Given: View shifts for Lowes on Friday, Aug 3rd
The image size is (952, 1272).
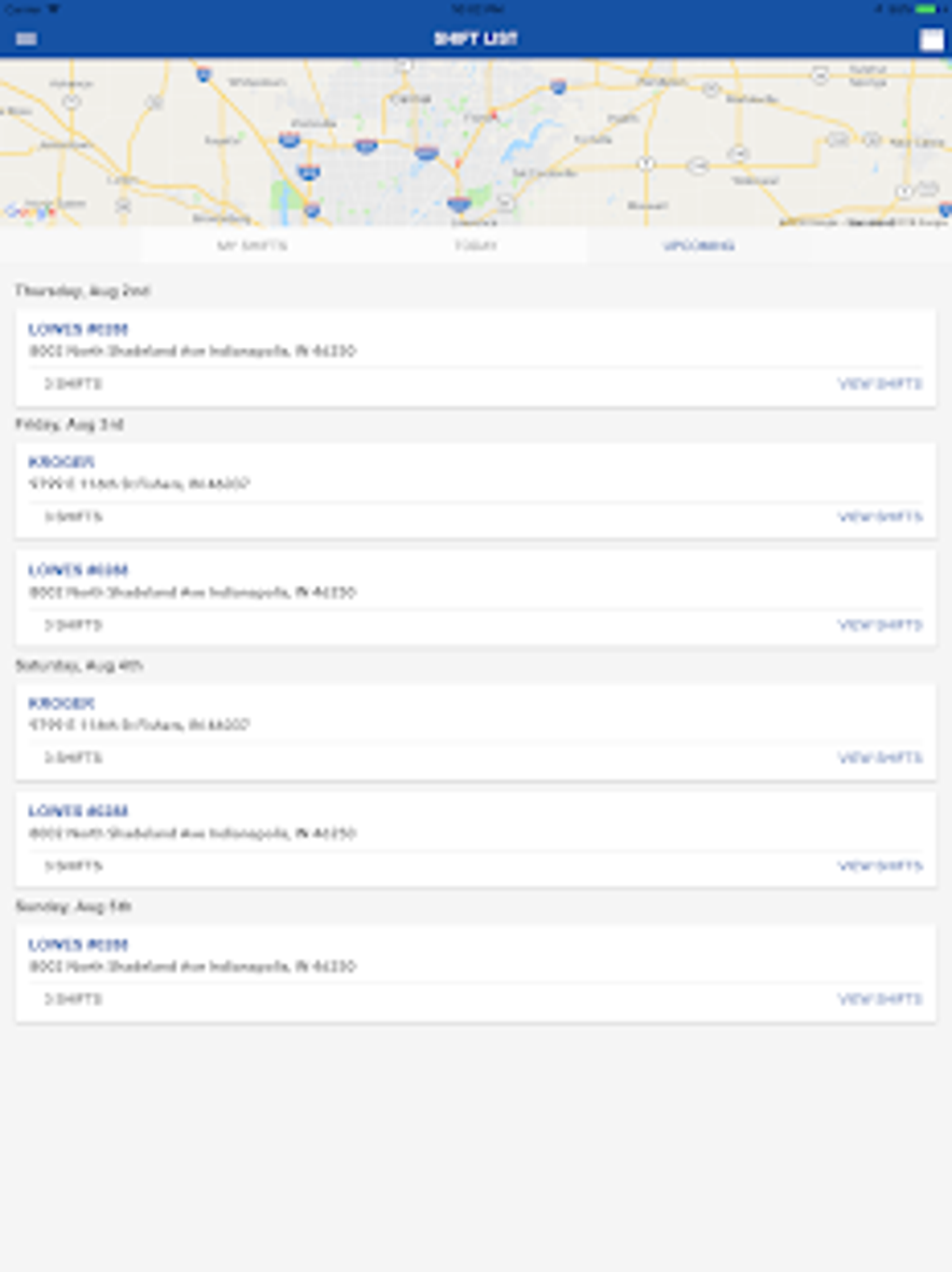Looking at the screenshot, I should tap(879, 625).
